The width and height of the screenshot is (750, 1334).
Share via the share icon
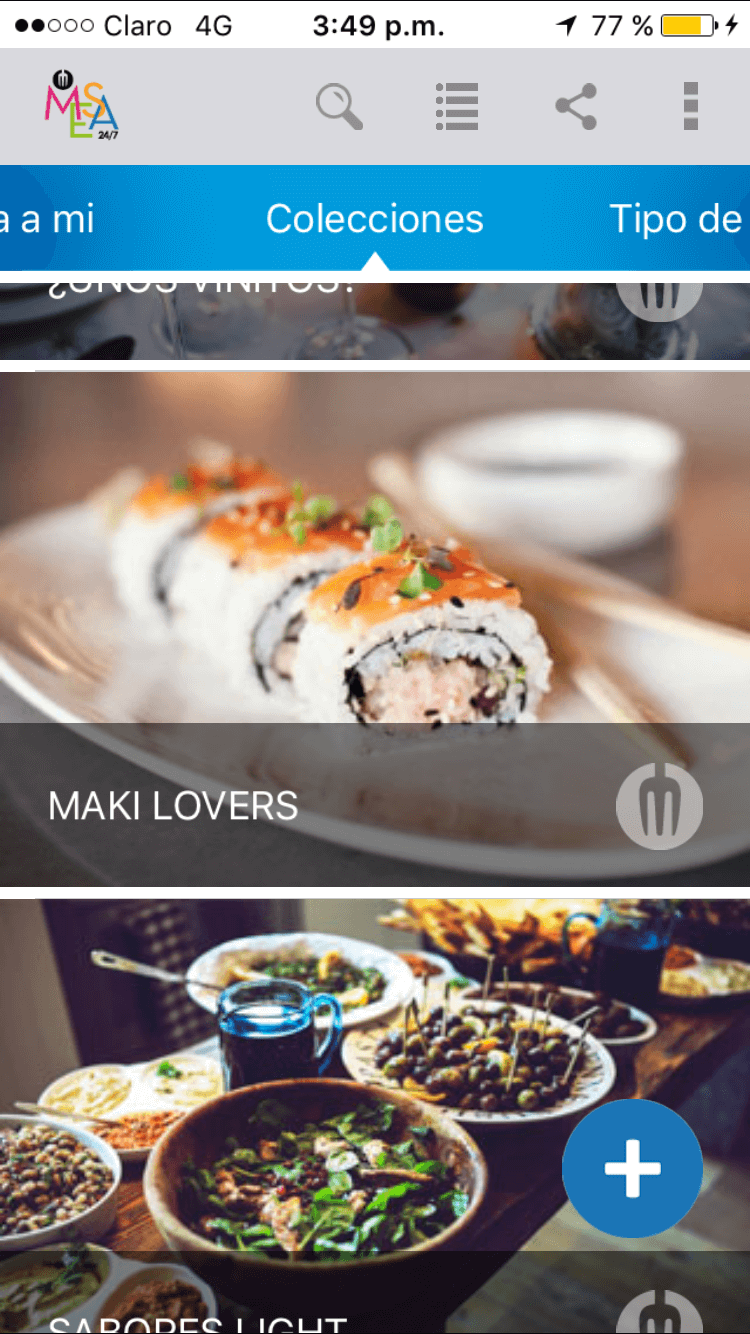point(576,106)
